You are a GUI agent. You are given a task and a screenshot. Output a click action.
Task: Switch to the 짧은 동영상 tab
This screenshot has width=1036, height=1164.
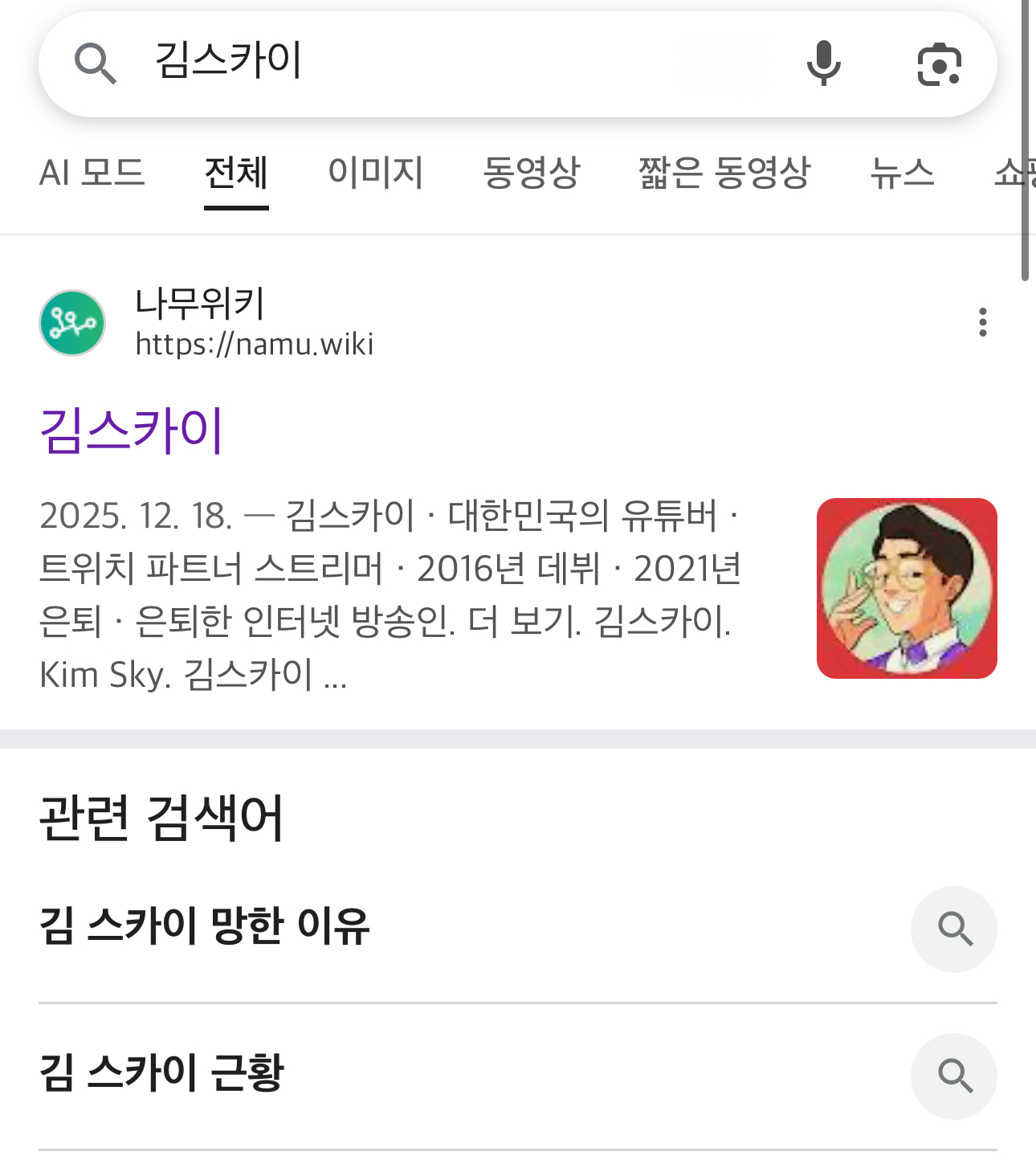click(724, 173)
